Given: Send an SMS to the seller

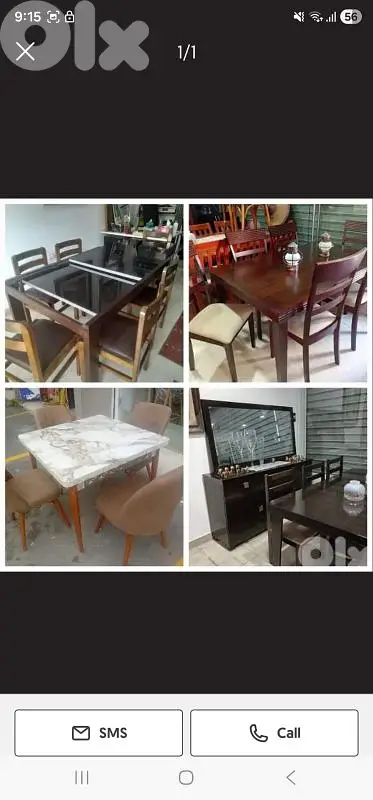Looking at the screenshot, I should pos(98,733).
